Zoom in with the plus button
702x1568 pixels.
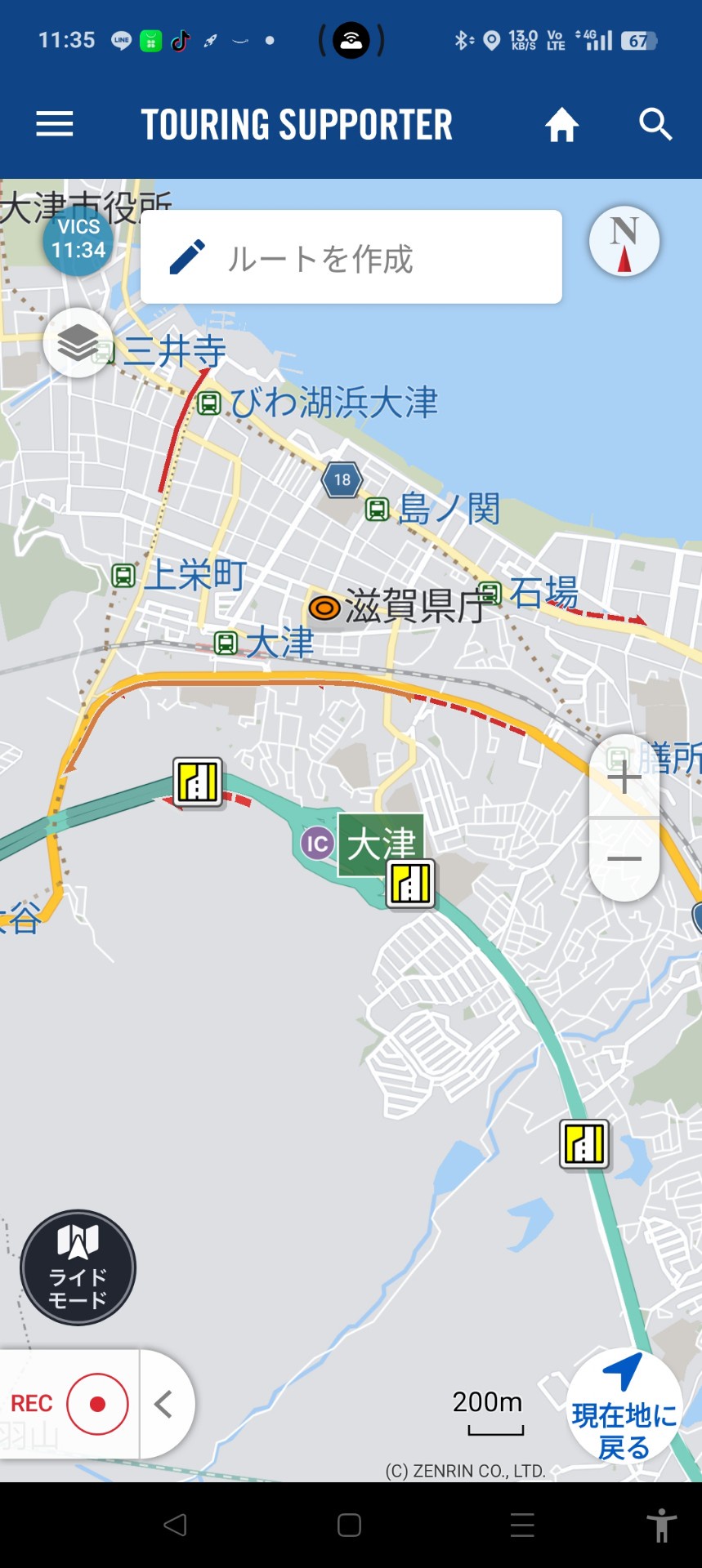click(x=624, y=777)
